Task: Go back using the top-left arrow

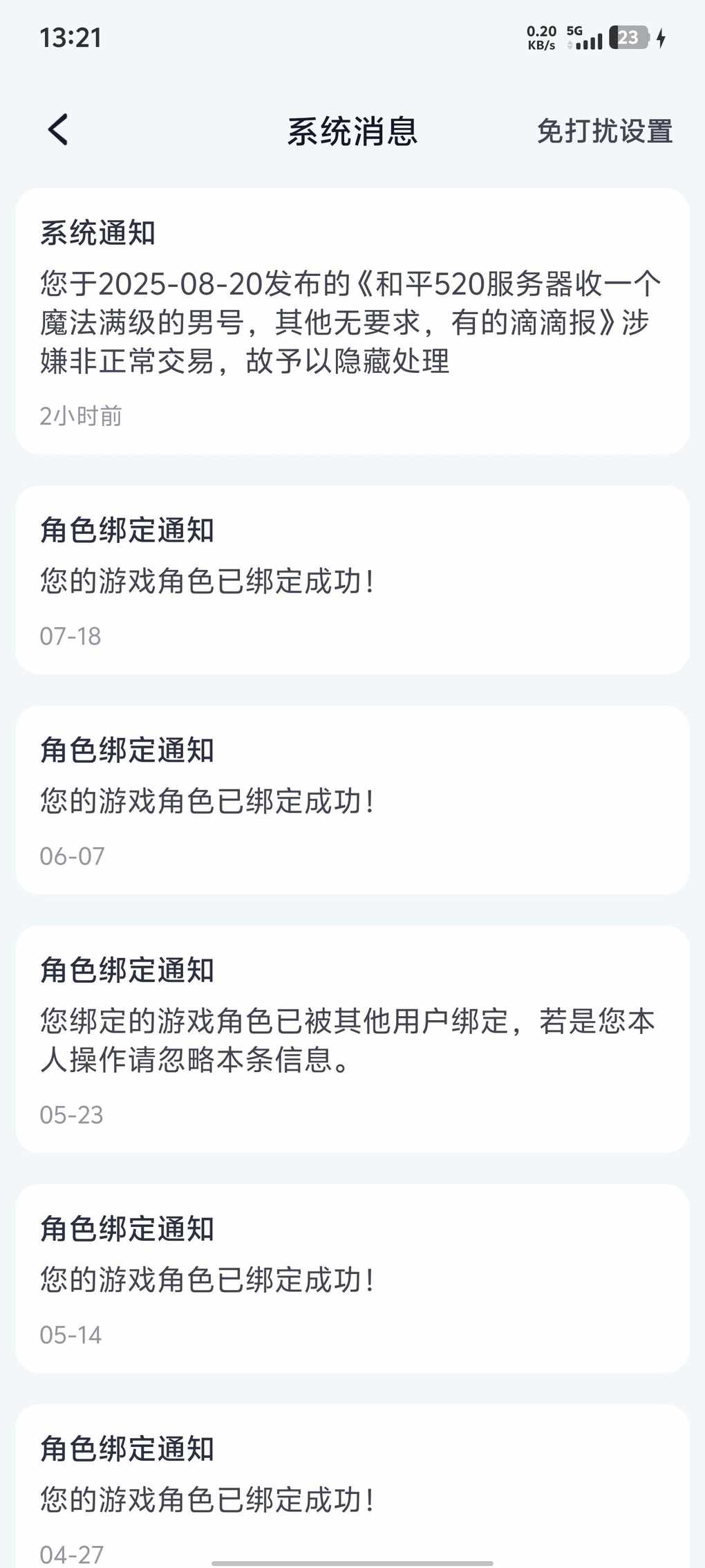Action: (x=58, y=130)
